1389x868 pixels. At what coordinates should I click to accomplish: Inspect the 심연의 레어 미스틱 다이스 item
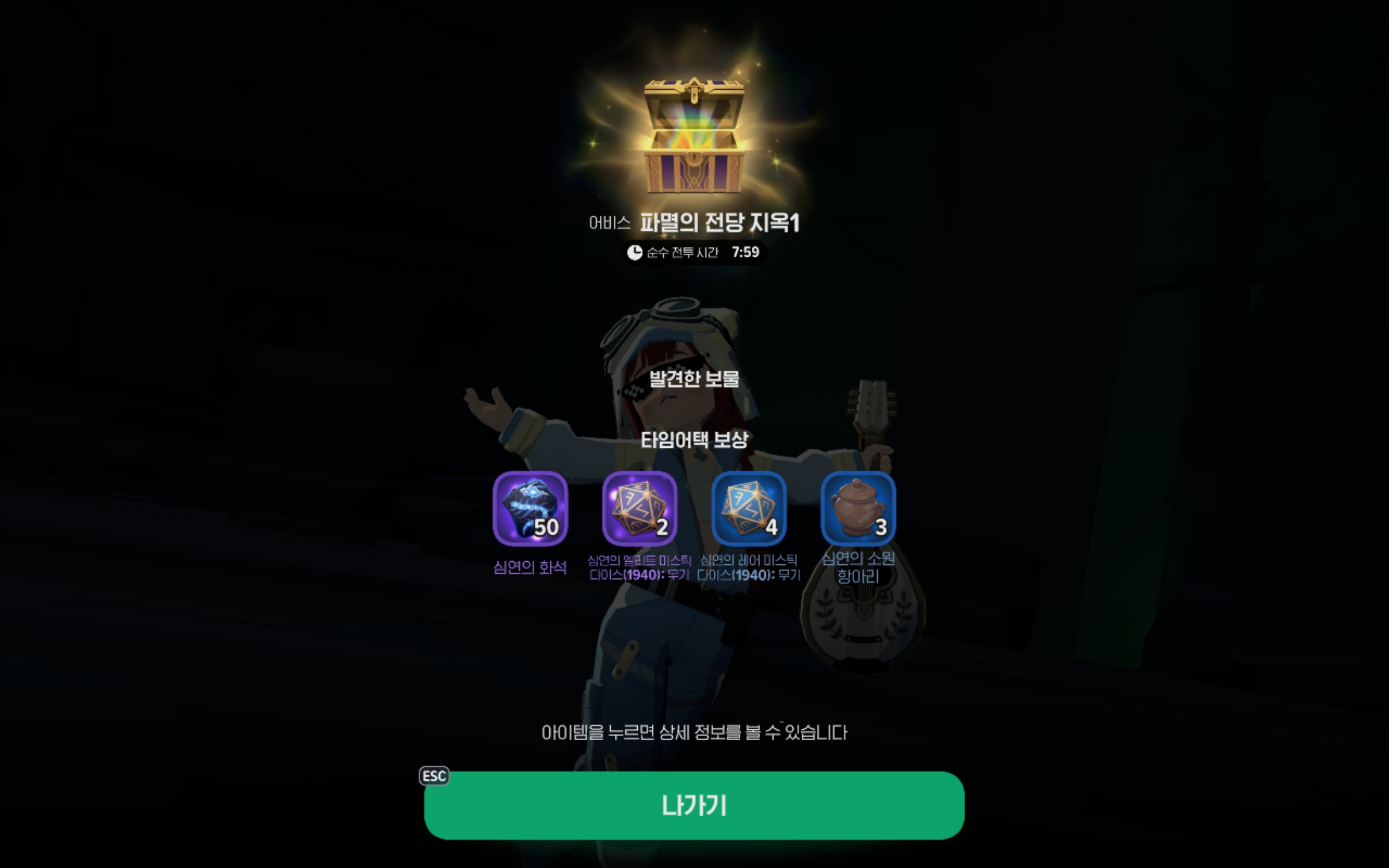pos(749,508)
